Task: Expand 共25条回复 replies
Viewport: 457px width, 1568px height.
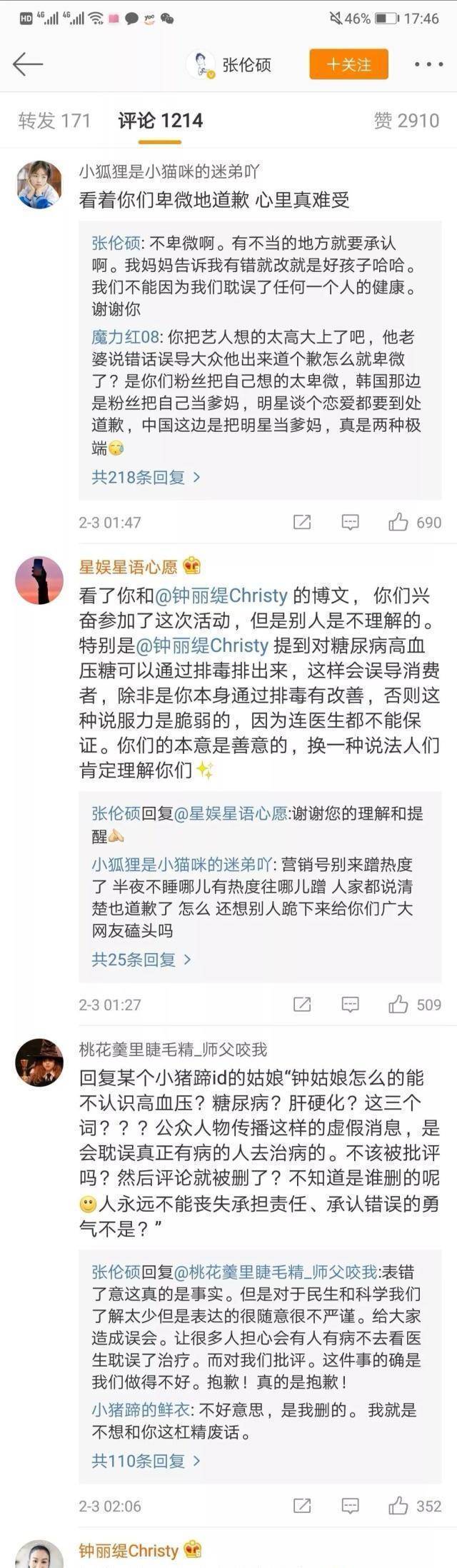Action: tap(141, 960)
